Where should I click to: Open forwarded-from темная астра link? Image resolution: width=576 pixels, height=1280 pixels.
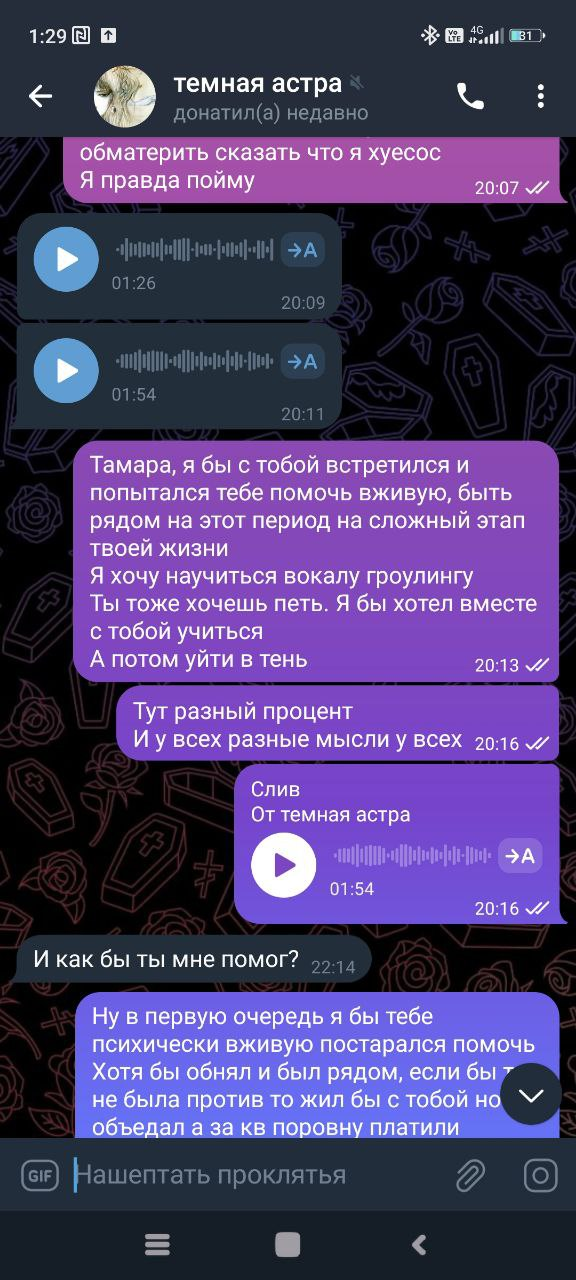pos(330,815)
